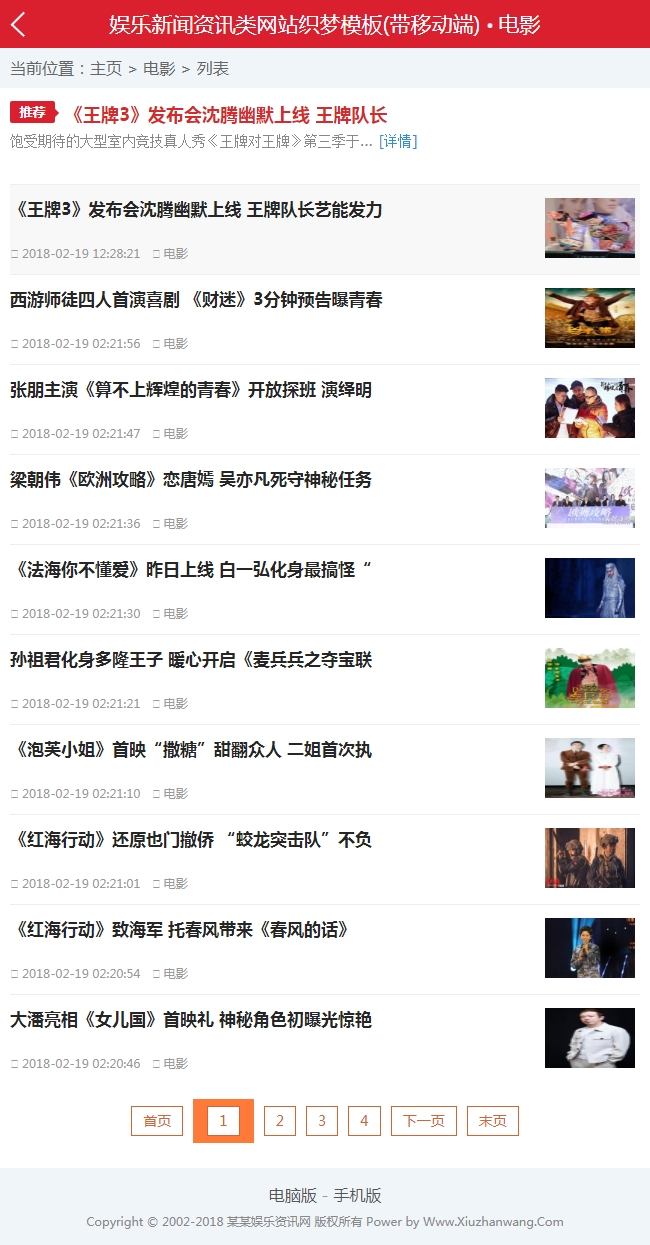Tap the back arrow in the header
Viewport: 650px width, 1245px height.
pos(18,25)
